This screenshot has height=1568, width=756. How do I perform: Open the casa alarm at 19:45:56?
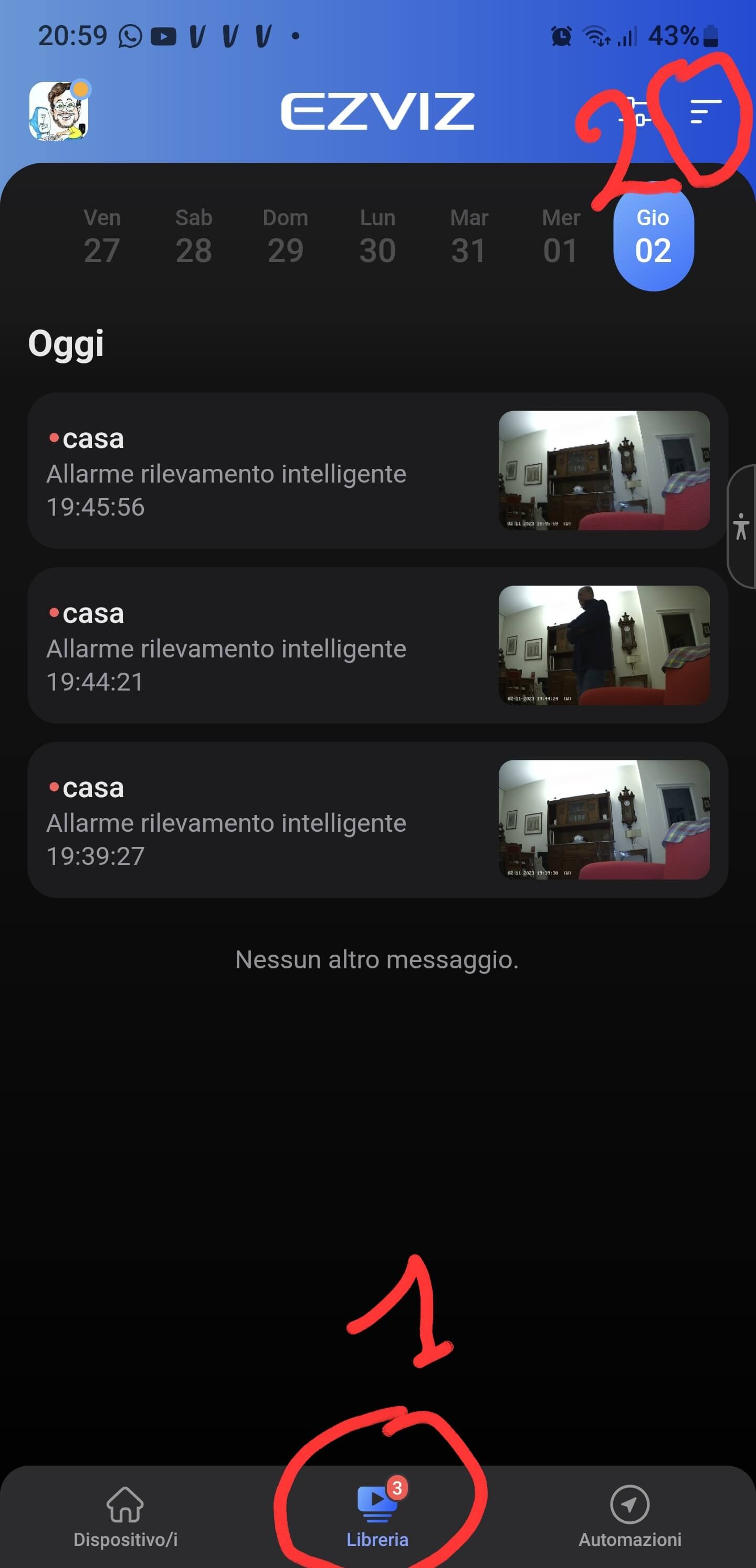click(x=377, y=471)
